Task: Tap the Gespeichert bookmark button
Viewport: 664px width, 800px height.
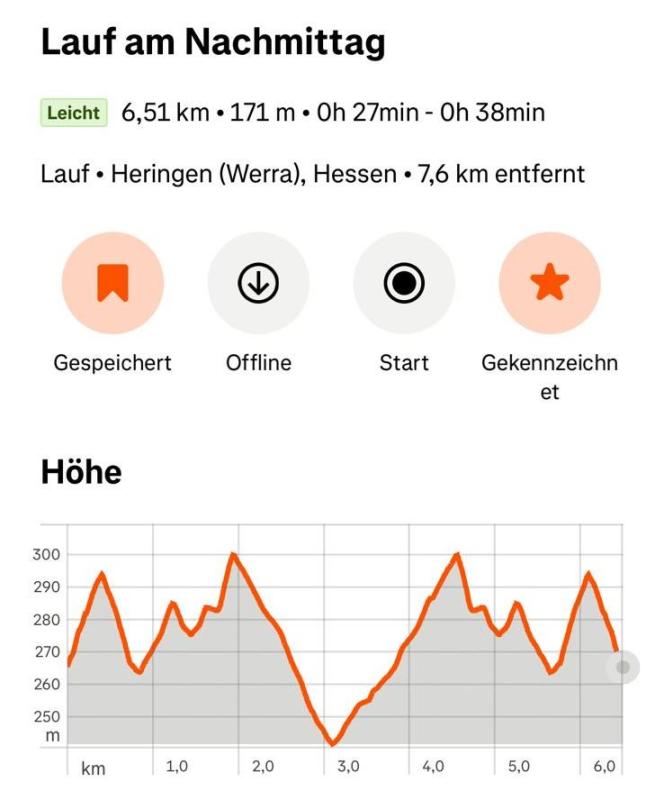Action: pos(112,283)
